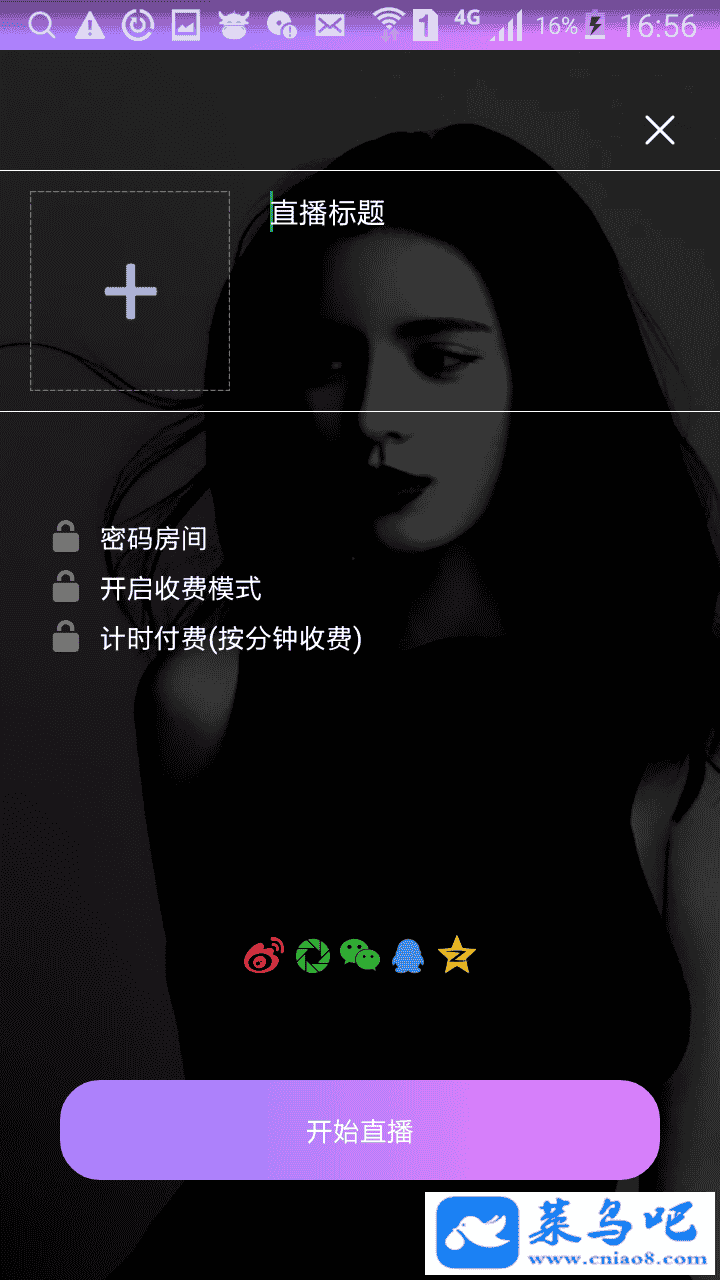The width and height of the screenshot is (720, 1280).
Task: Share to Qzone via the yellow star icon
Action: point(457,956)
